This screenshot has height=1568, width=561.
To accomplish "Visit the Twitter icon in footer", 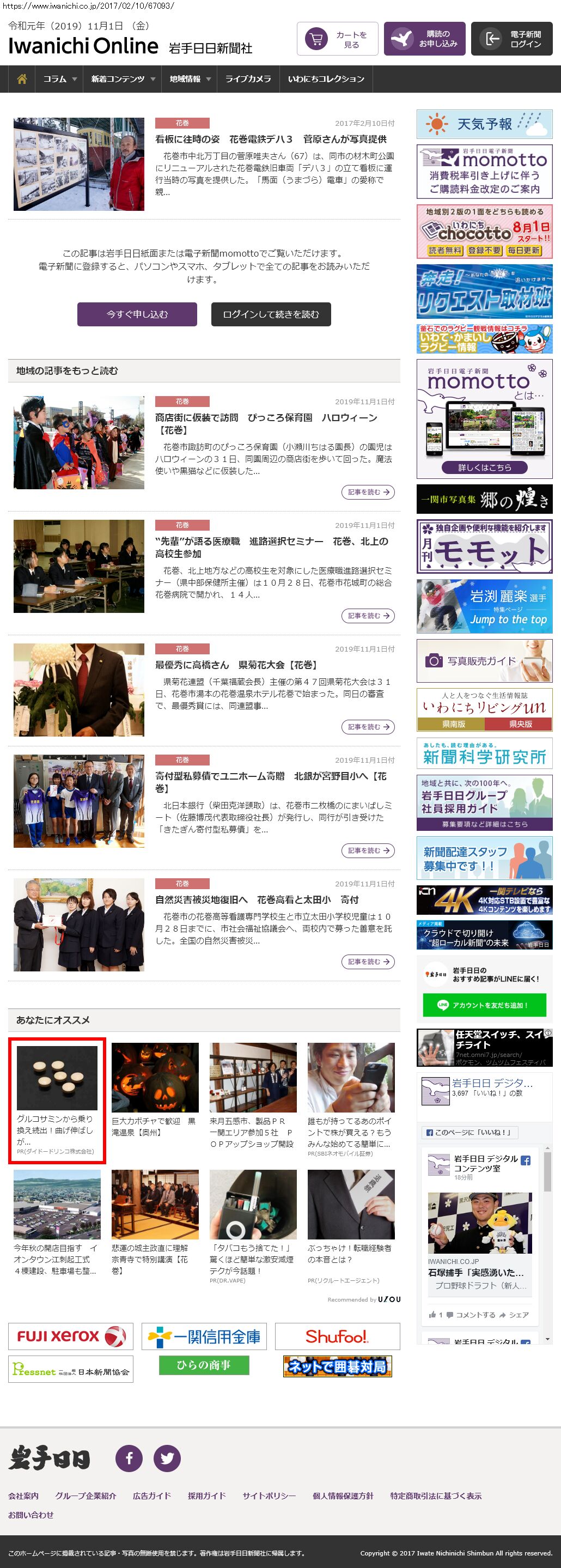I will click(x=167, y=1458).
